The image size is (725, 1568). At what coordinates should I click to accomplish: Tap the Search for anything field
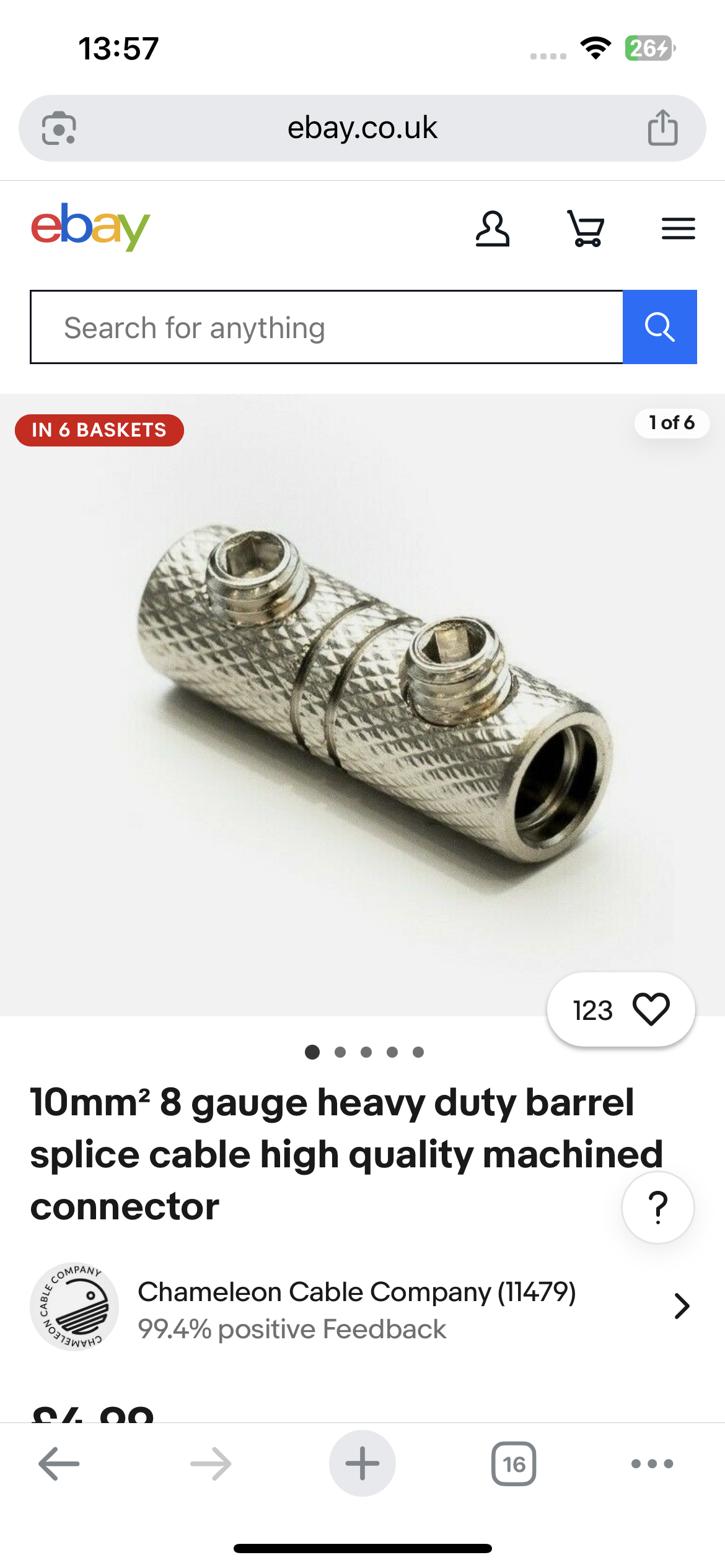pos(327,327)
